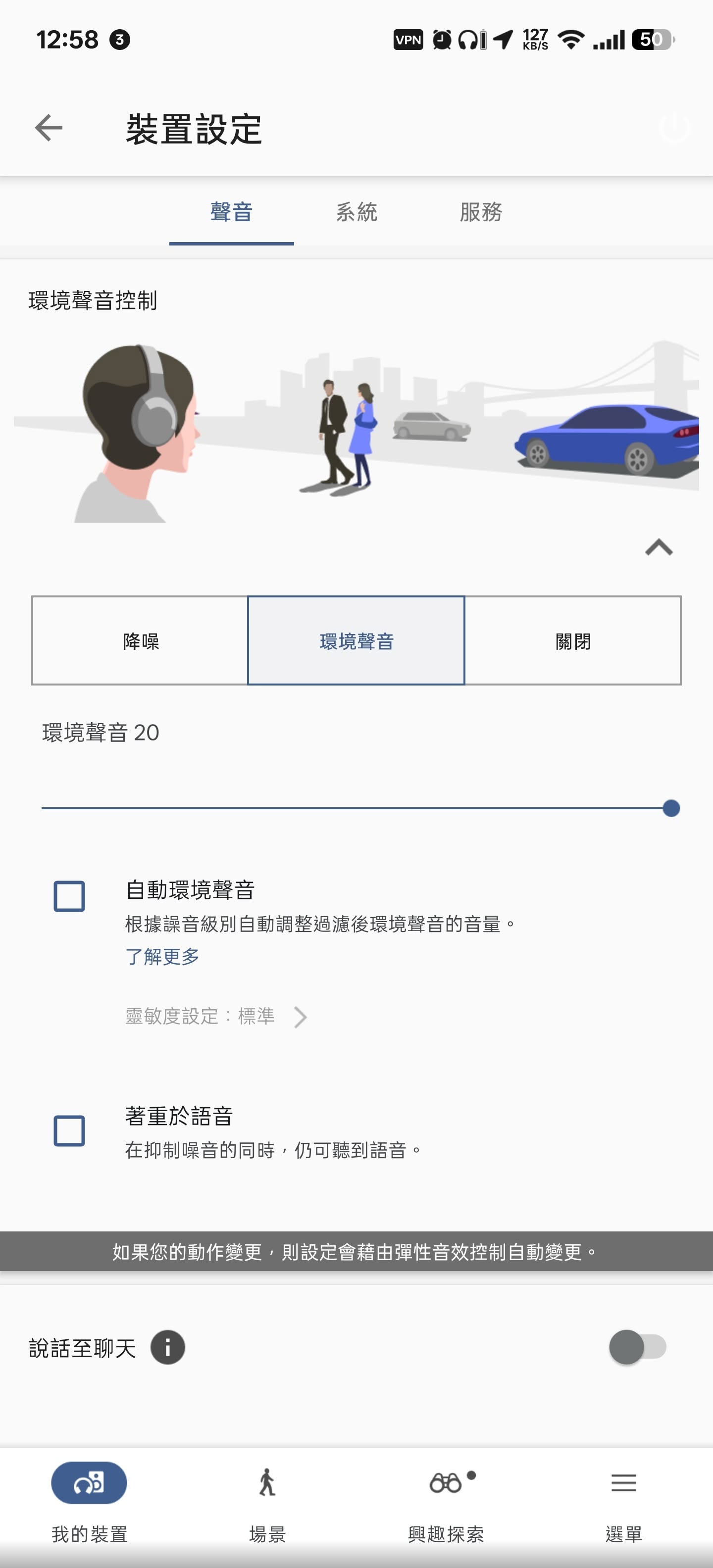
Task: Enable the 著重於語音 checkbox
Action: coord(69,1131)
